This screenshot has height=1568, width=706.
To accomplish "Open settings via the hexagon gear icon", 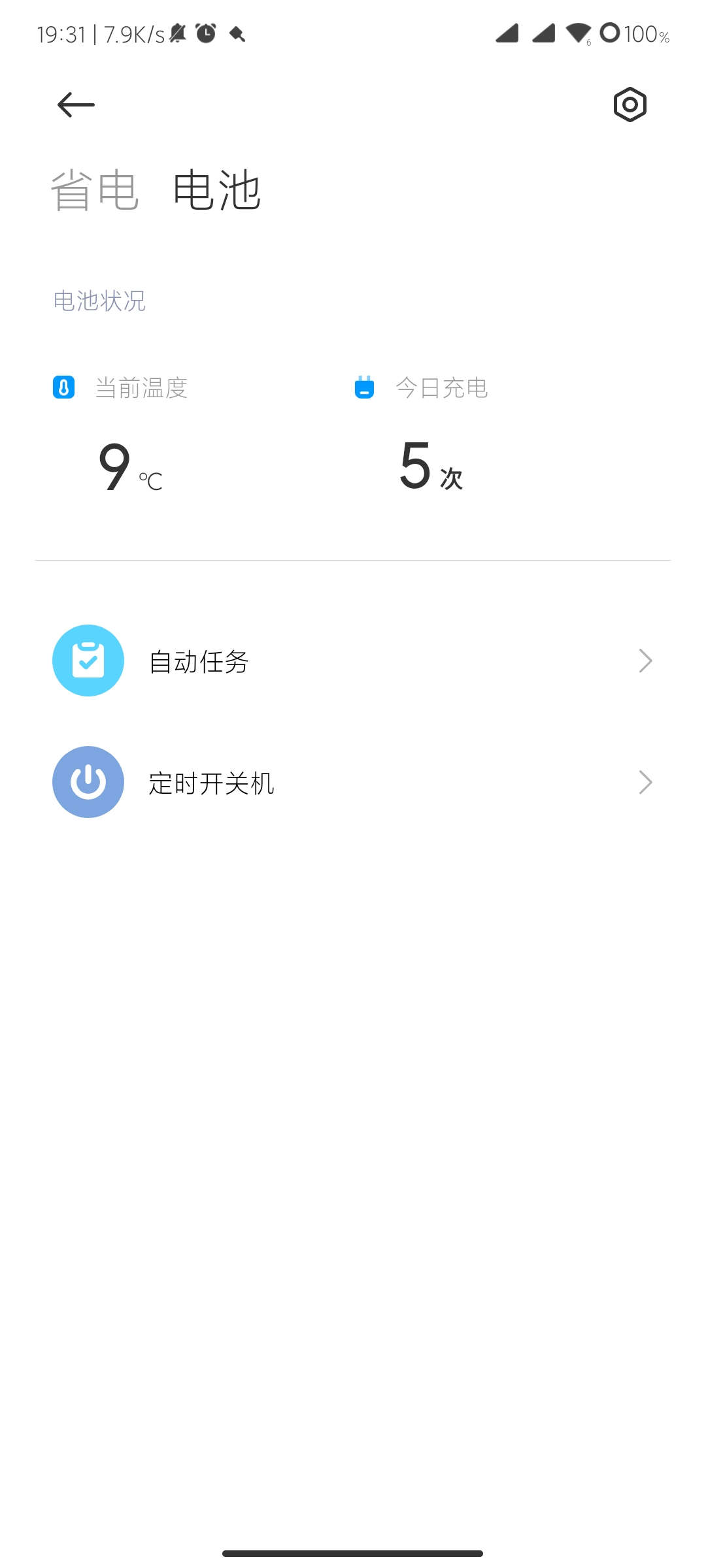I will [630, 105].
